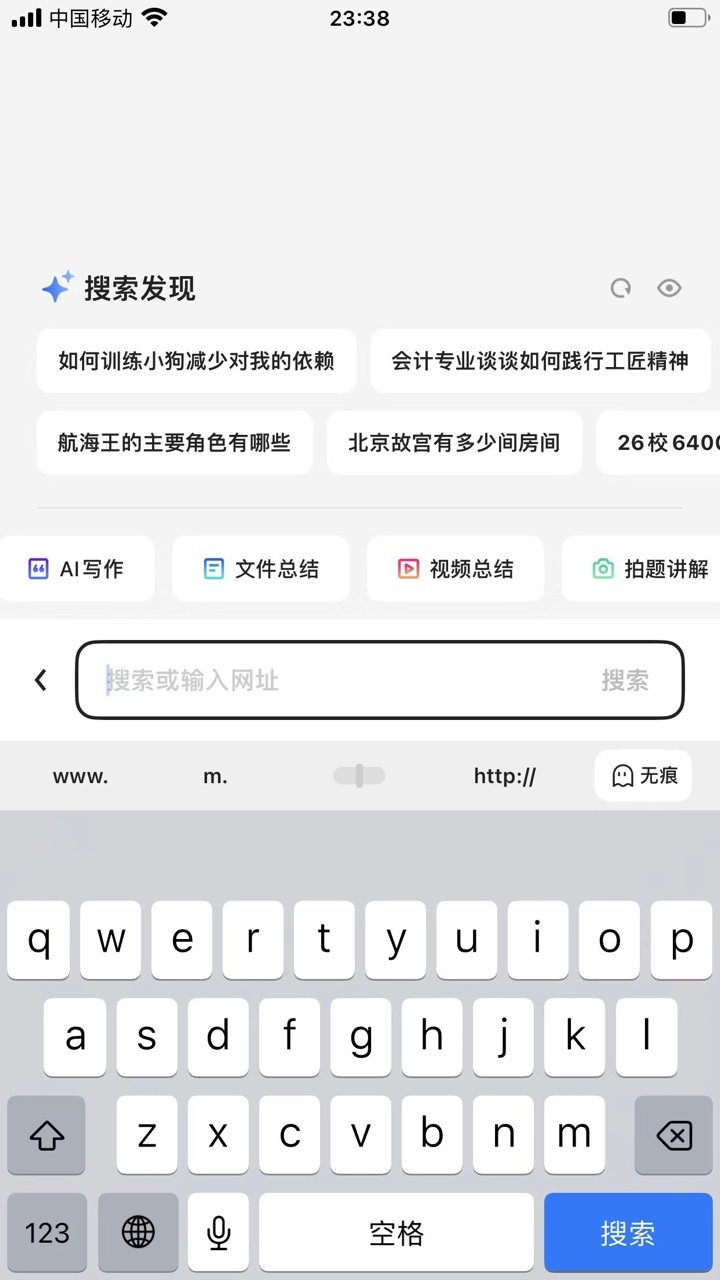The image size is (720, 1280).
Task: Tap the microphone key on the keyboard
Action: click(217, 1232)
